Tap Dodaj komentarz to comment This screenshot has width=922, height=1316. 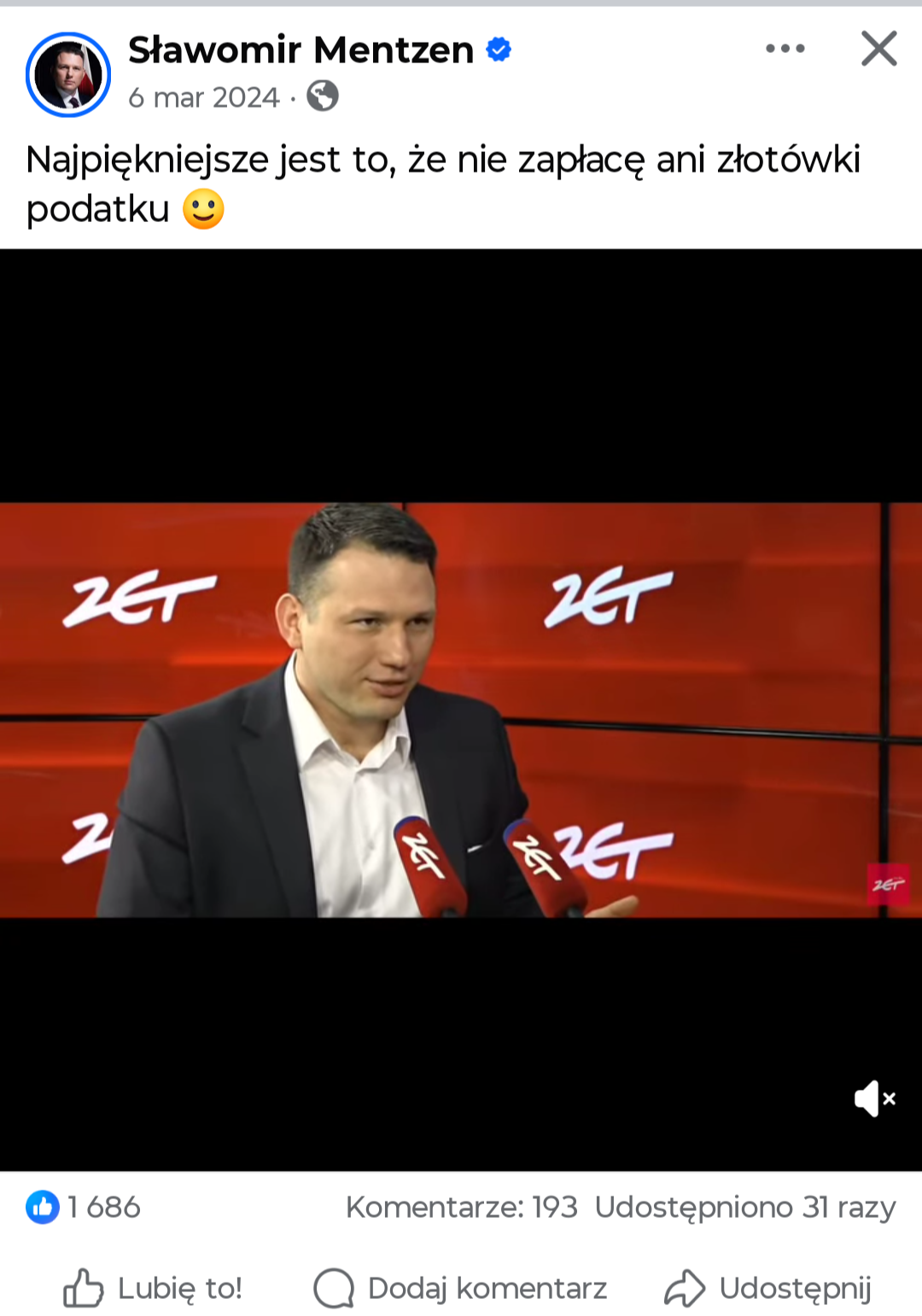(461, 1288)
